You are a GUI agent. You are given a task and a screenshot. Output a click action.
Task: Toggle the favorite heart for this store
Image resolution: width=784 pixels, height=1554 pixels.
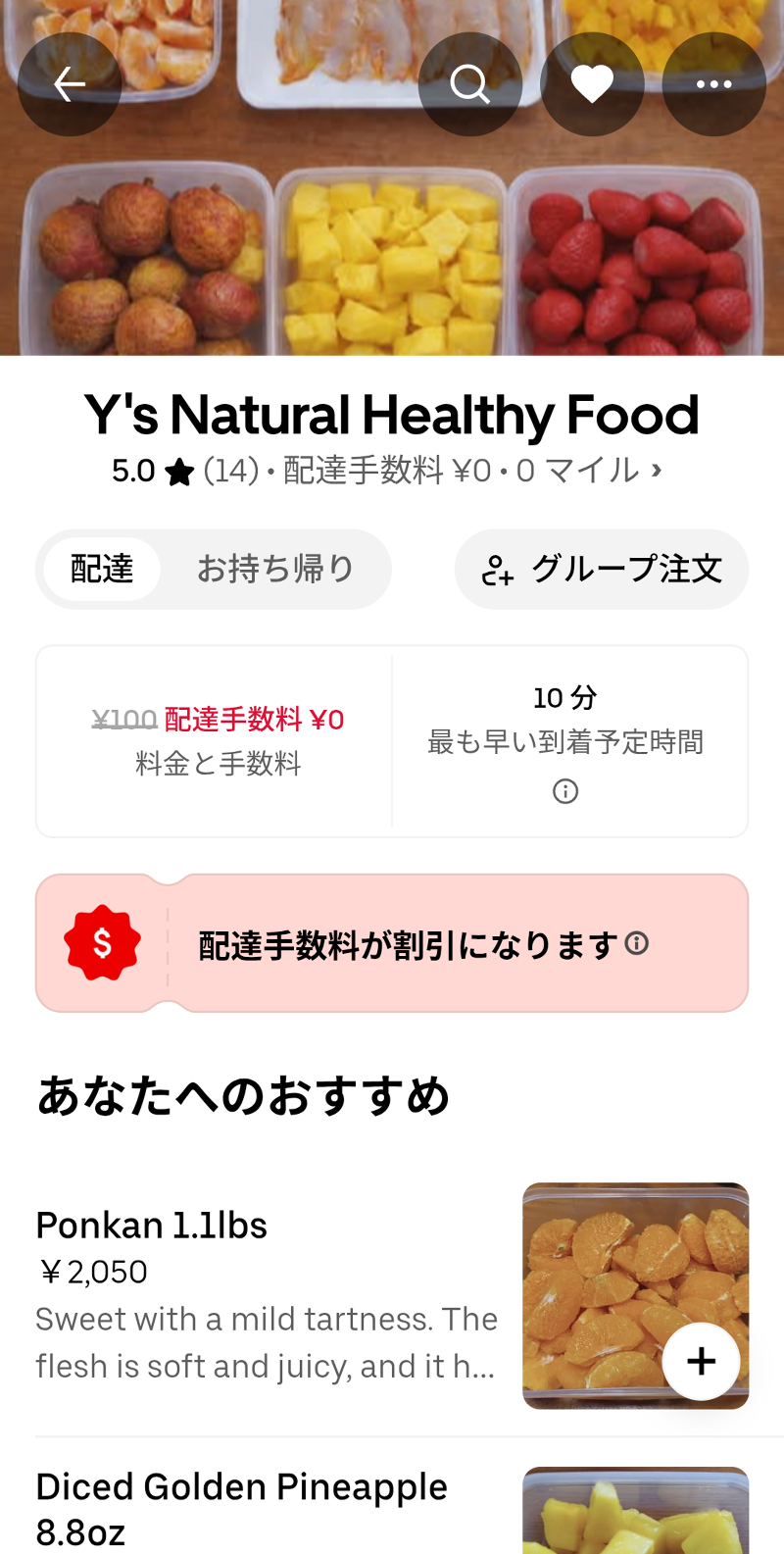click(592, 85)
